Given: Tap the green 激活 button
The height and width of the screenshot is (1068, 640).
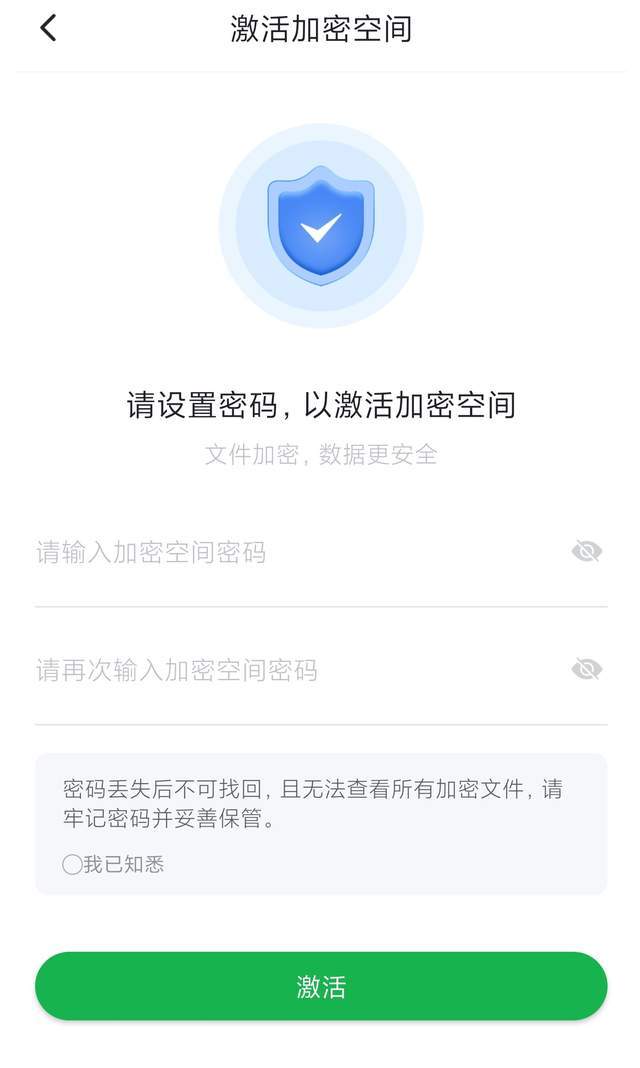Looking at the screenshot, I should click(321, 986).
